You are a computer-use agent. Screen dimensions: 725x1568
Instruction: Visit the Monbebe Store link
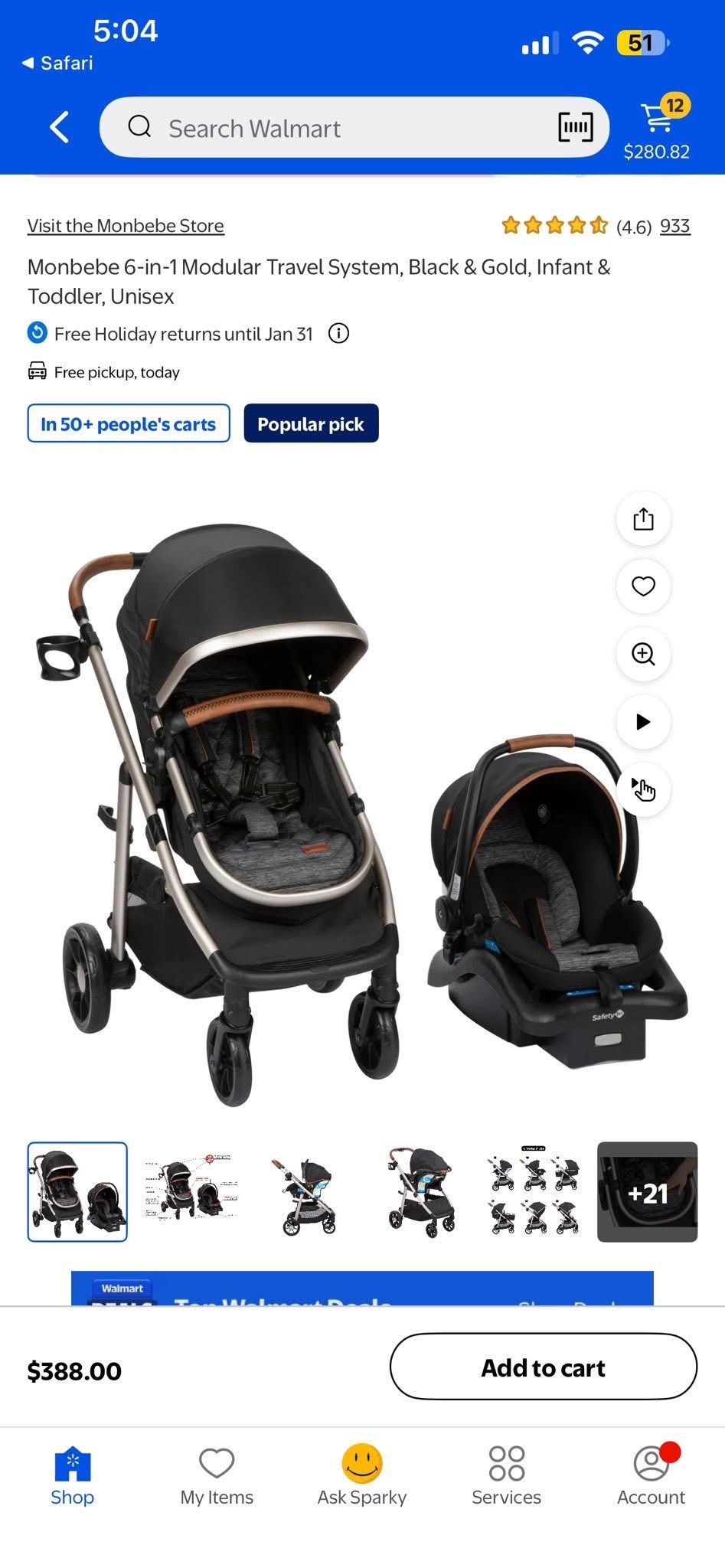point(126,226)
